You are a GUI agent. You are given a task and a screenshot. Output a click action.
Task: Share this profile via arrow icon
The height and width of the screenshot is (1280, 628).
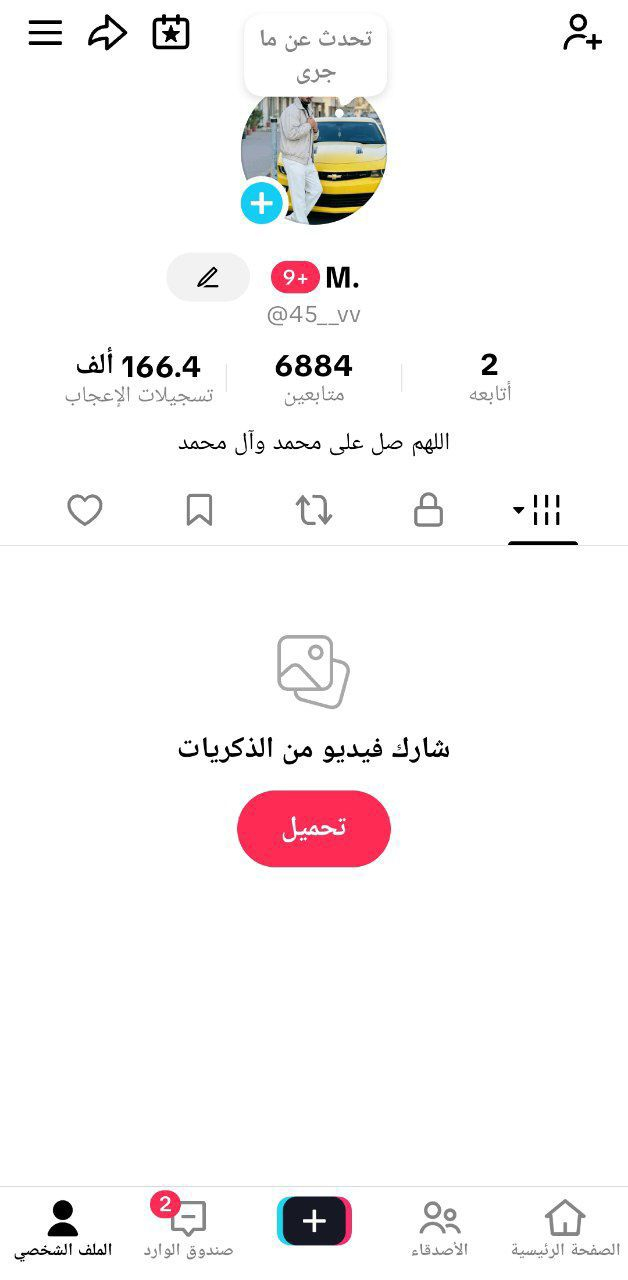click(107, 33)
